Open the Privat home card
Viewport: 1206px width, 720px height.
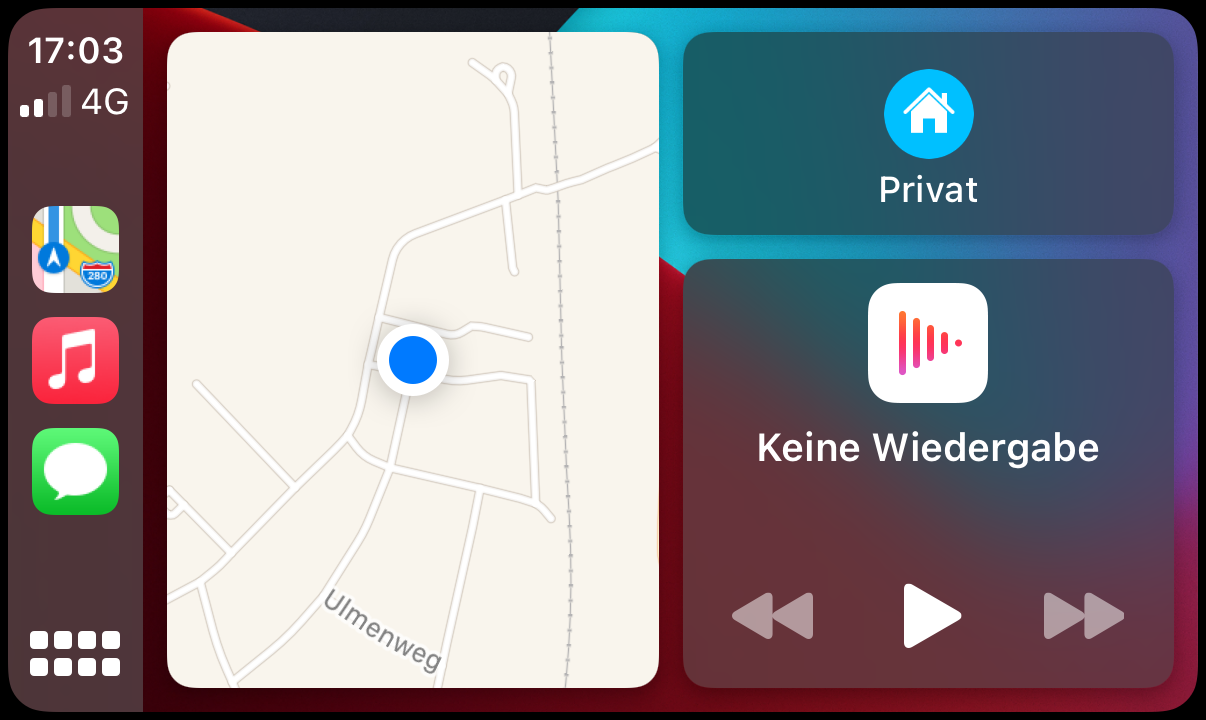pos(928,134)
